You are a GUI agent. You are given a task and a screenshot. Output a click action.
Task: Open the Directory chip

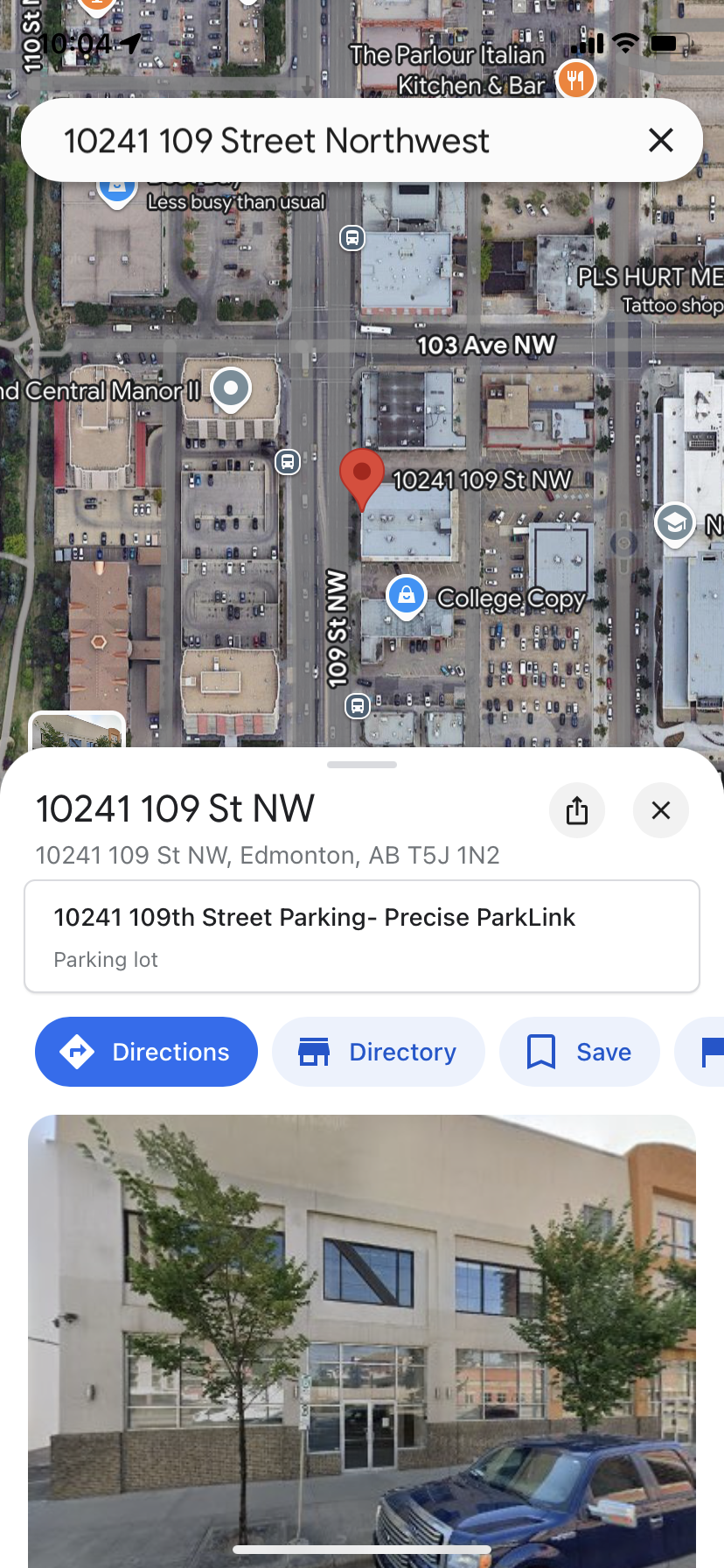378,1052
